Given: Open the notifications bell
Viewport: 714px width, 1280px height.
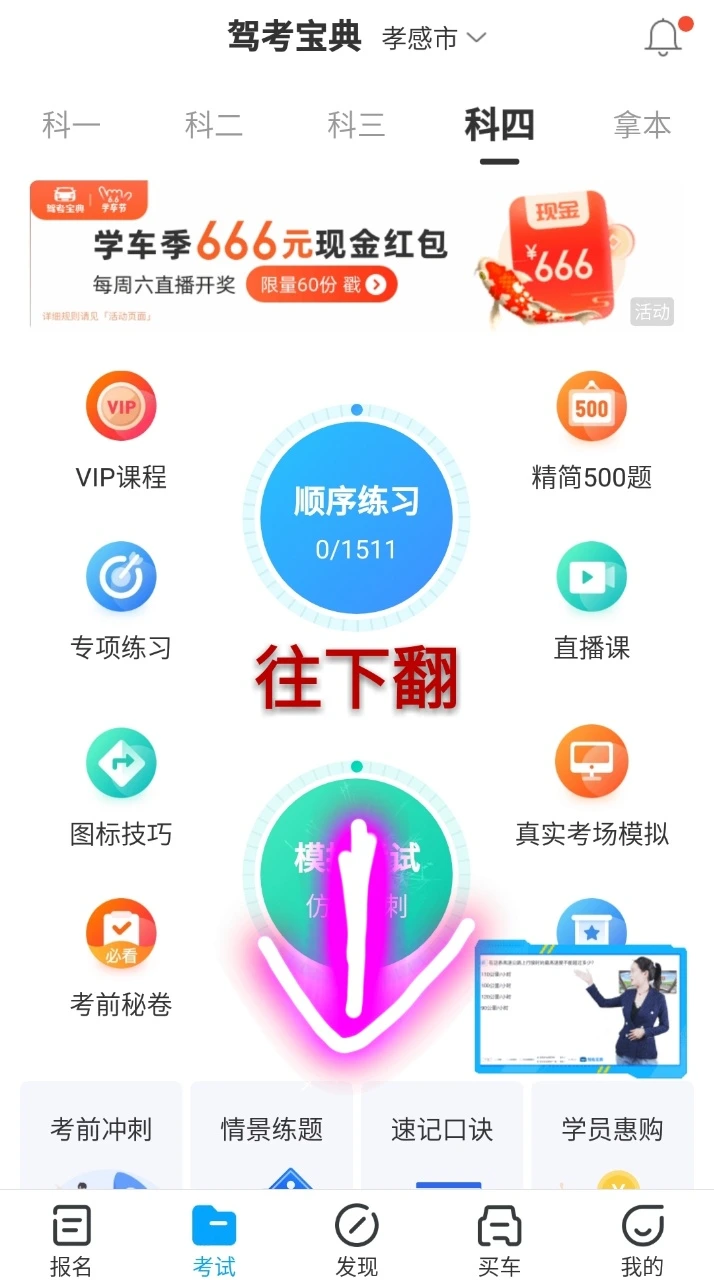Looking at the screenshot, I should [663, 38].
